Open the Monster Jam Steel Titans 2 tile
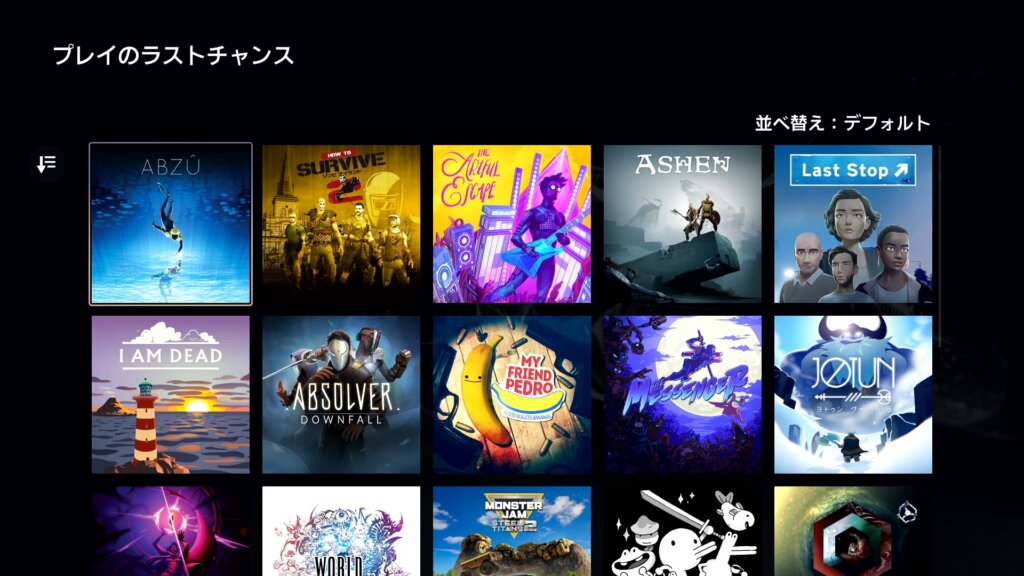Viewport: 1024px width, 576px height. [x=512, y=532]
